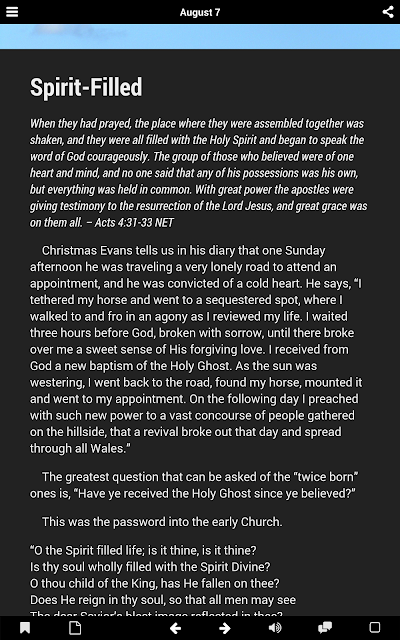Open the hamburger menu drawer
This screenshot has height=640, width=400.
(12, 12)
